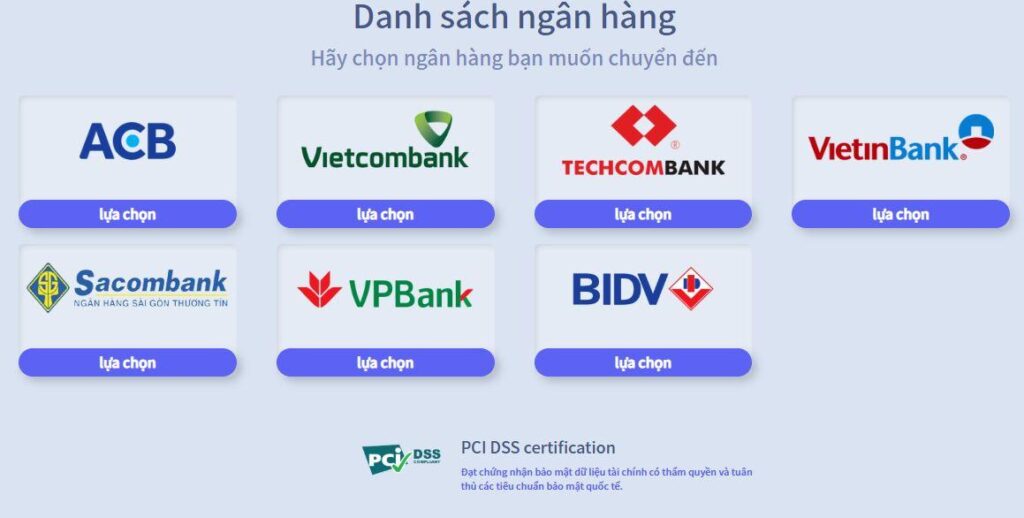Choose Vietcombank via its lựa chọn button
Image resolution: width=1024 pixels, height=518 pixels.
click(x=385, y=214)
